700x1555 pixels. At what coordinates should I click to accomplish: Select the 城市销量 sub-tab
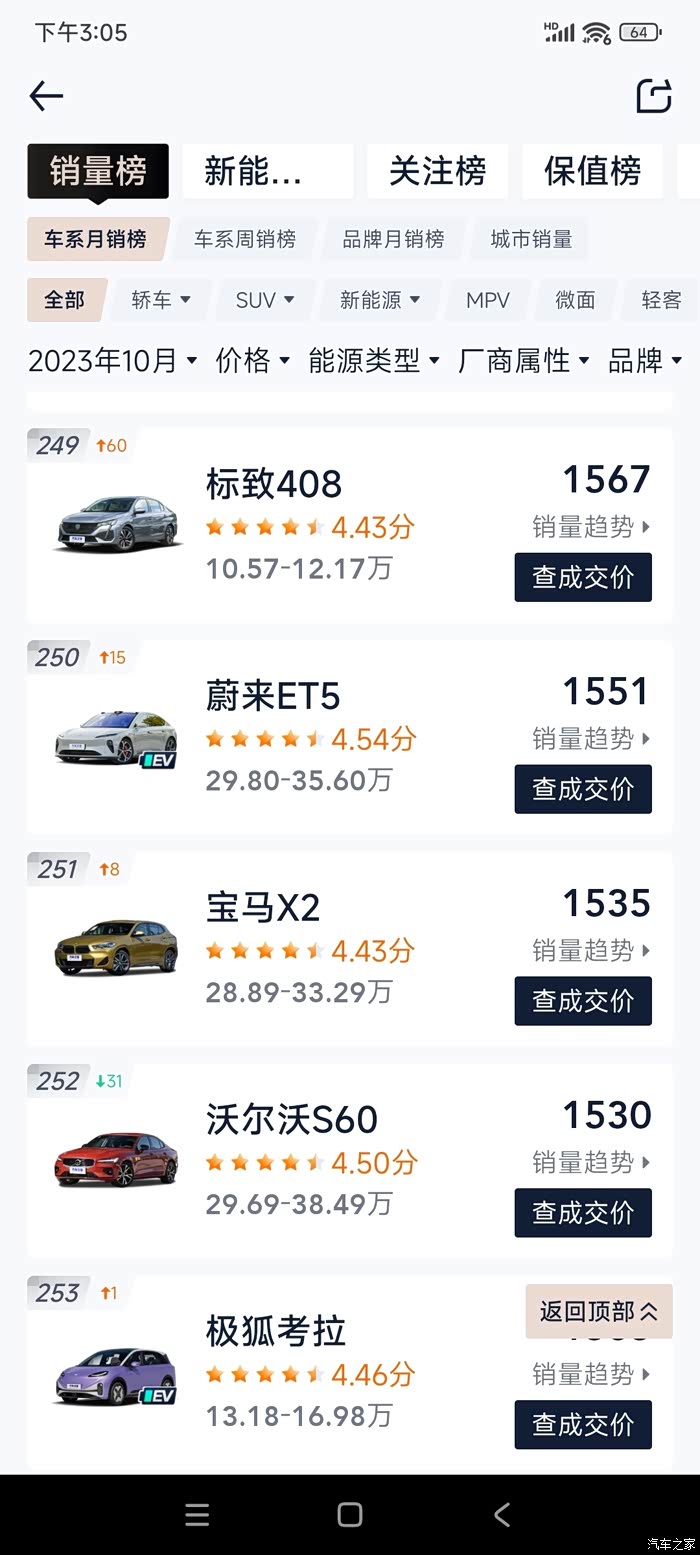click(531, 239)
